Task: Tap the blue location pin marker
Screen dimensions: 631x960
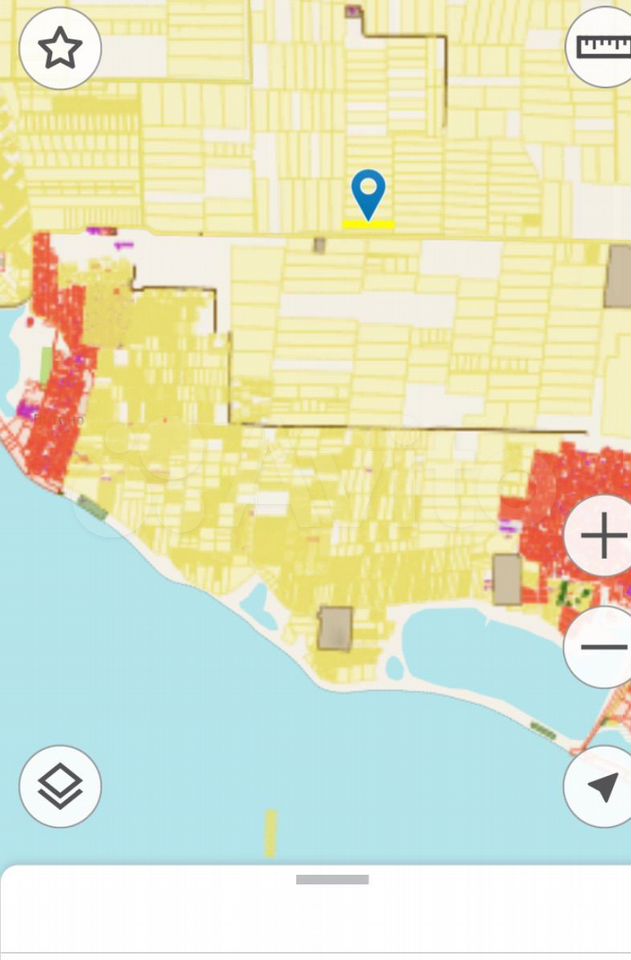Action: (x=368, y=193)
